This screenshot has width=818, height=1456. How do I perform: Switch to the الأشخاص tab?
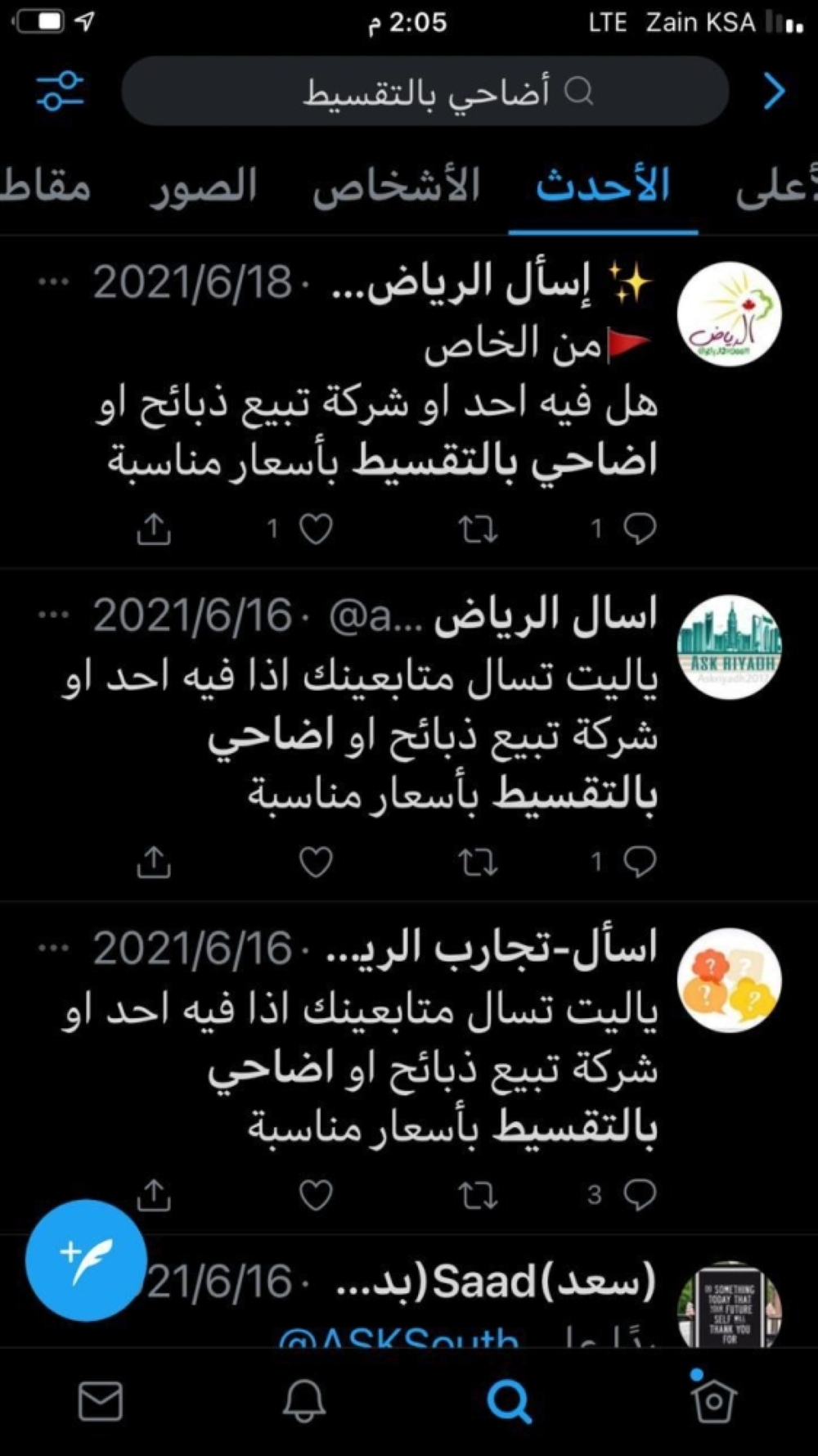[x=396, y=187]
